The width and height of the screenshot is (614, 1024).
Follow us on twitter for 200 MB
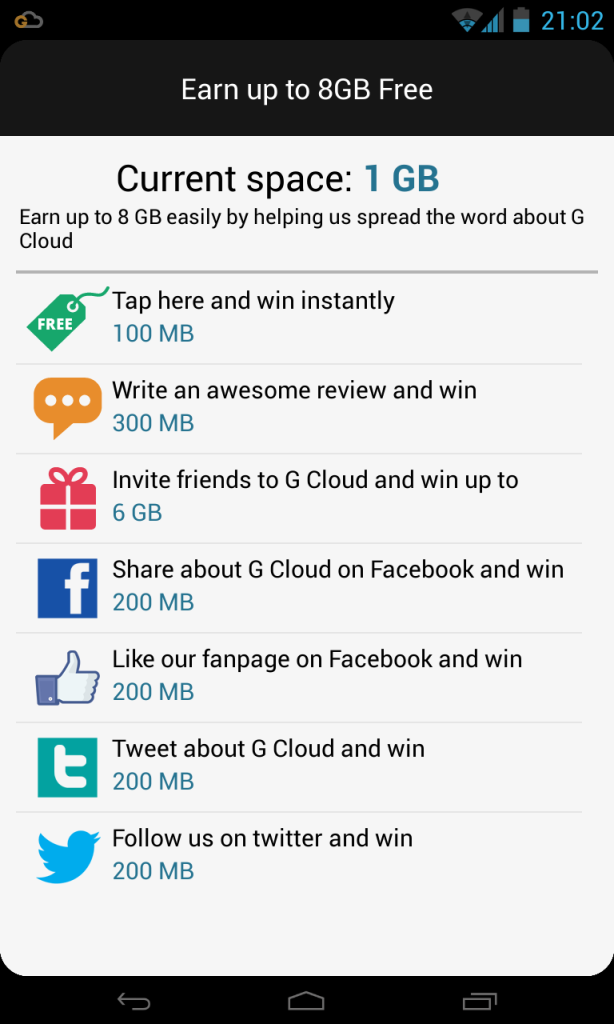[300, 855]
